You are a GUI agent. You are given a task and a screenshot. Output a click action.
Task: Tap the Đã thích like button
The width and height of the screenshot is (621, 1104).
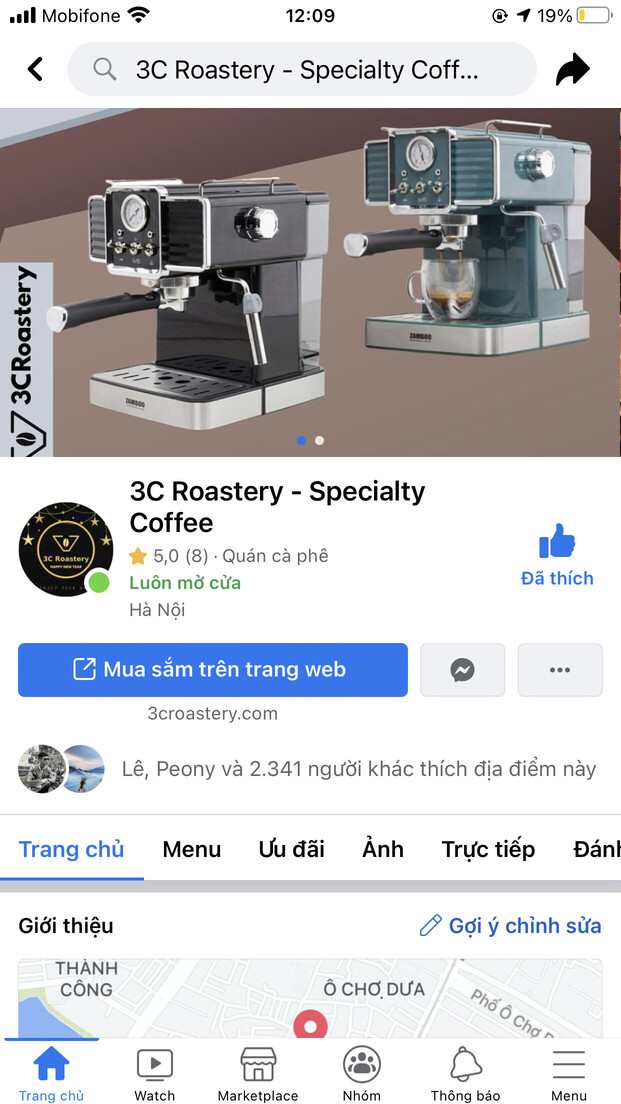(x=557, y=555)
